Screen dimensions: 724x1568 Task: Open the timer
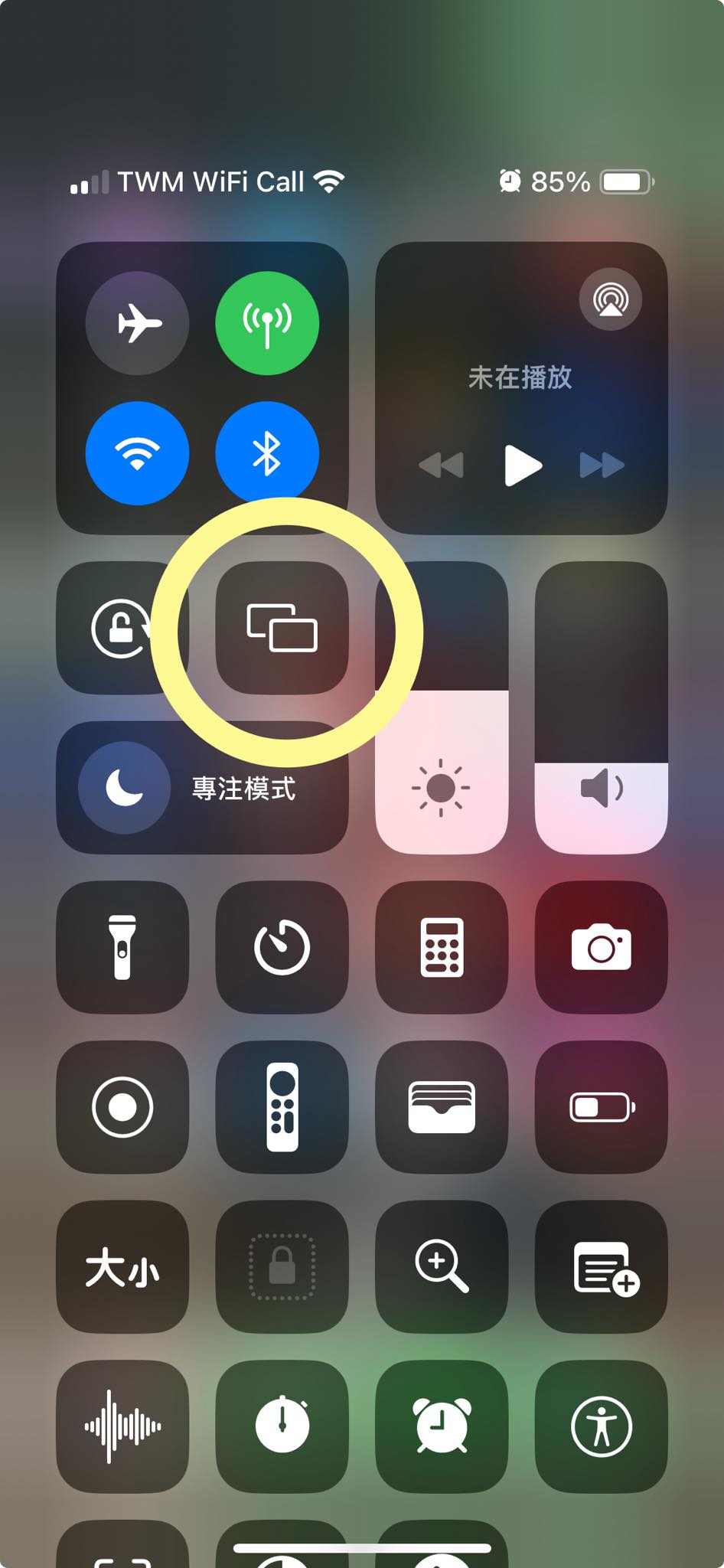point(282,947)
